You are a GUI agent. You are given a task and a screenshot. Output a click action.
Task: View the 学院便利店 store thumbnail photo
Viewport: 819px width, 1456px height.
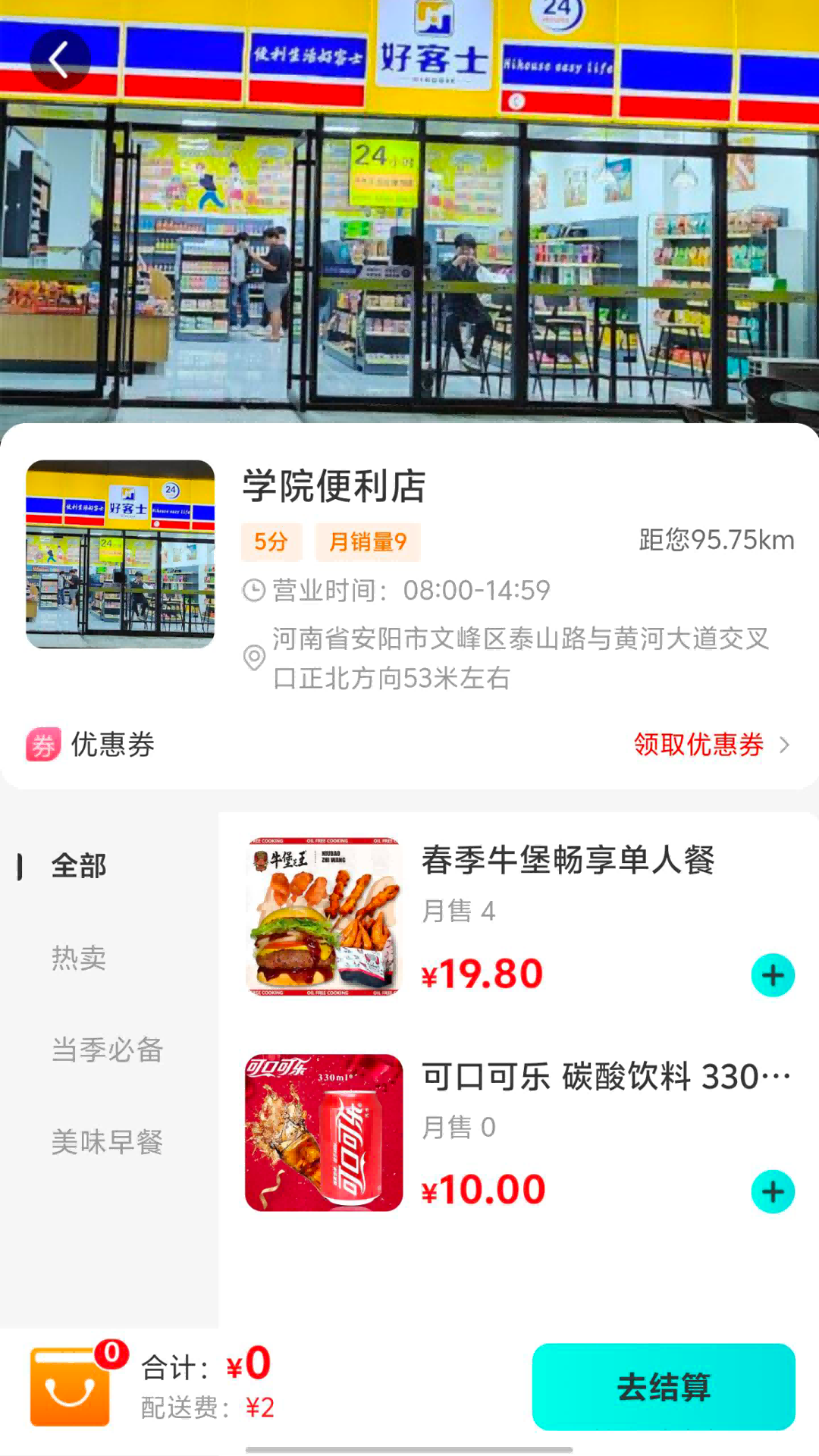tap(121, 554)
